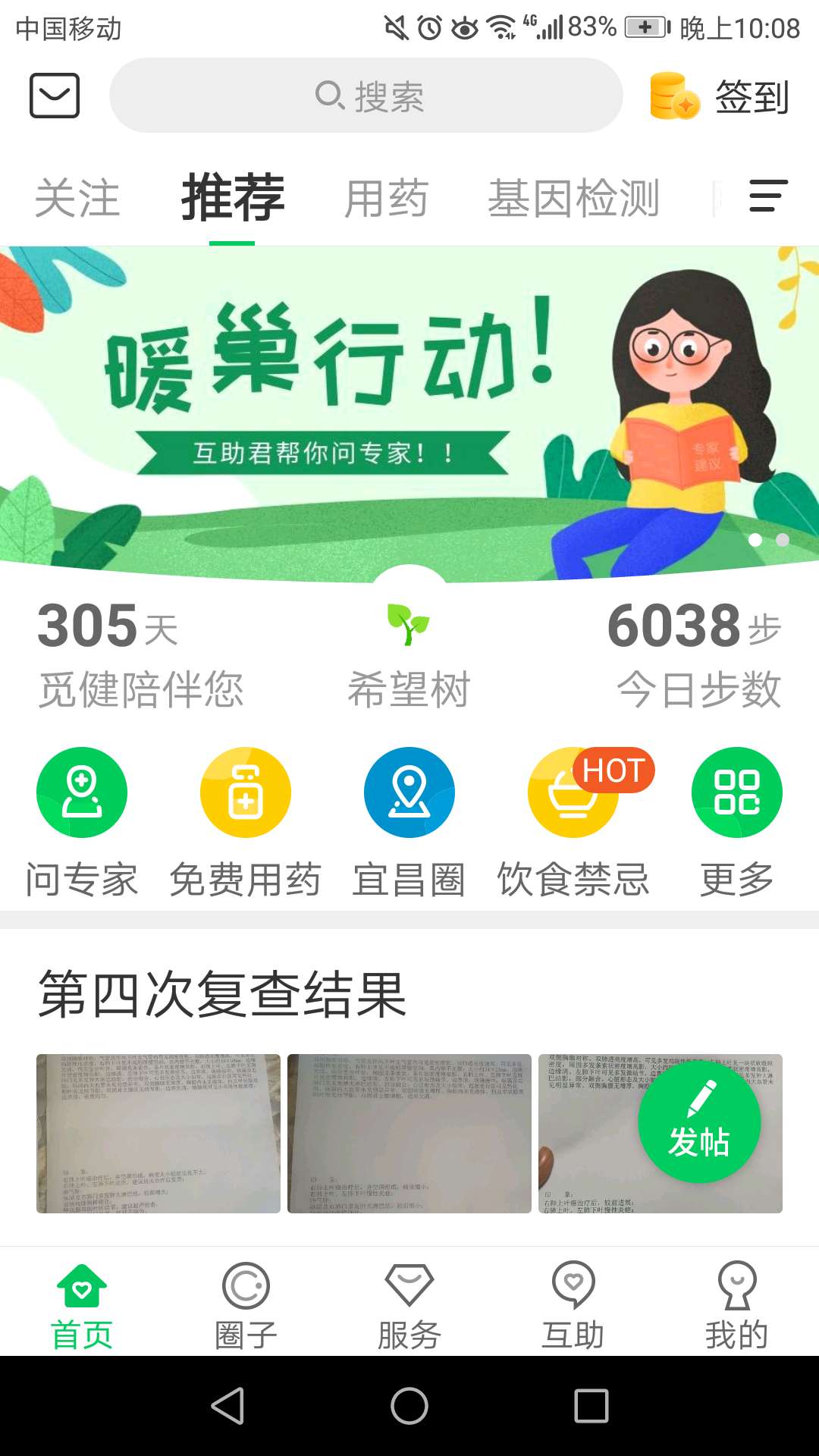Tap the 饮食禁忌 dietary taboo HOT icon
The height and width of the screenshot is (1456, 819).
coord(573,792)
